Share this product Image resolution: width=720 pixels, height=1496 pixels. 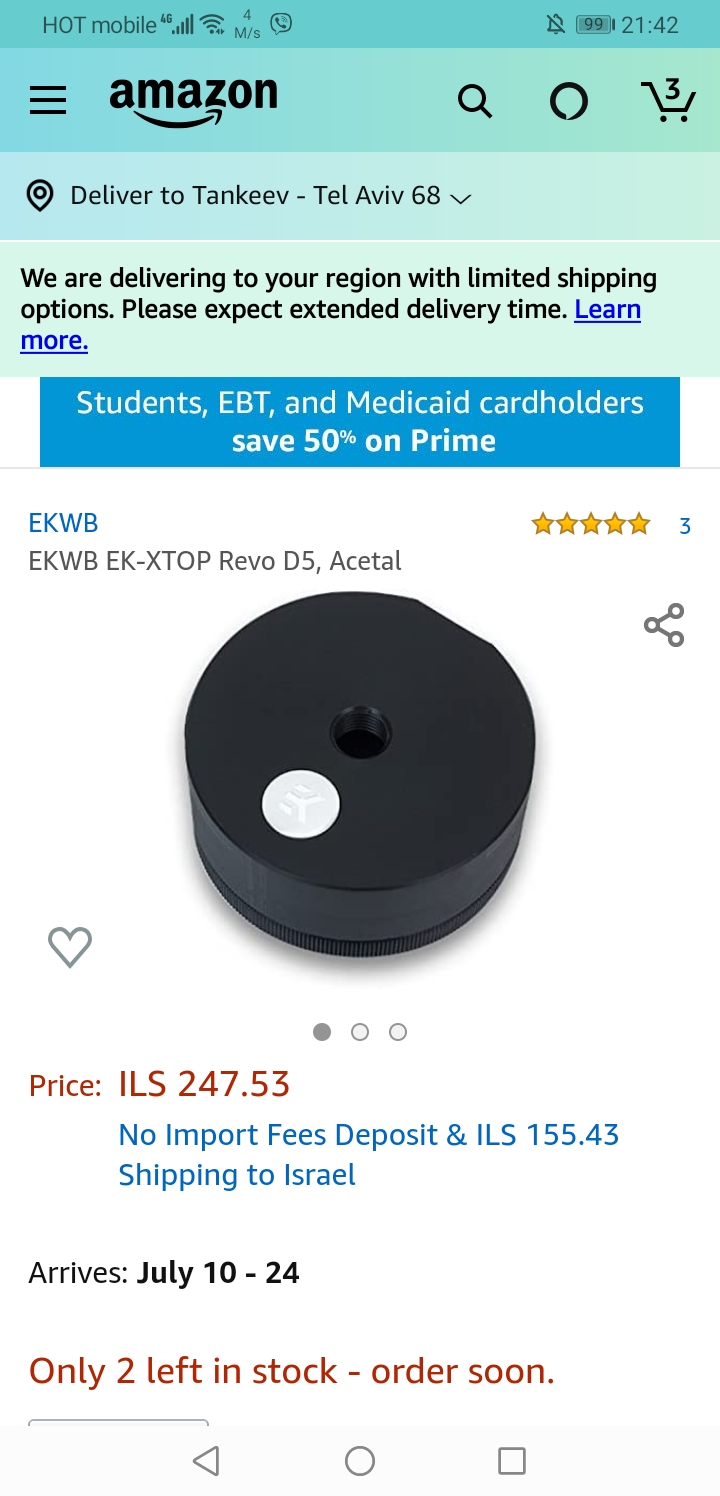pos(664,625)
